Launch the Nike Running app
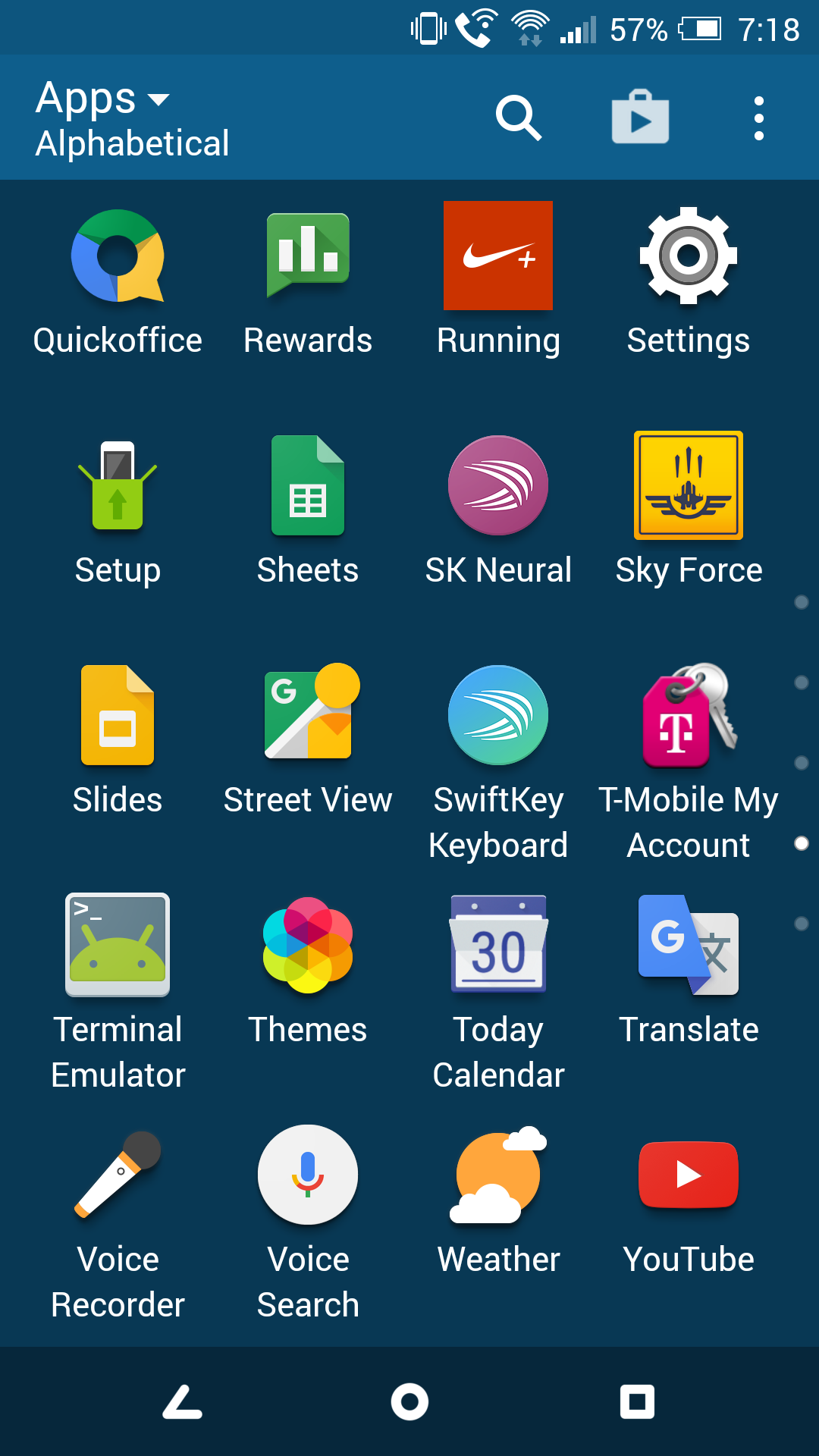This screenshot has height=1456, width=819. click(x=498, y=256)
